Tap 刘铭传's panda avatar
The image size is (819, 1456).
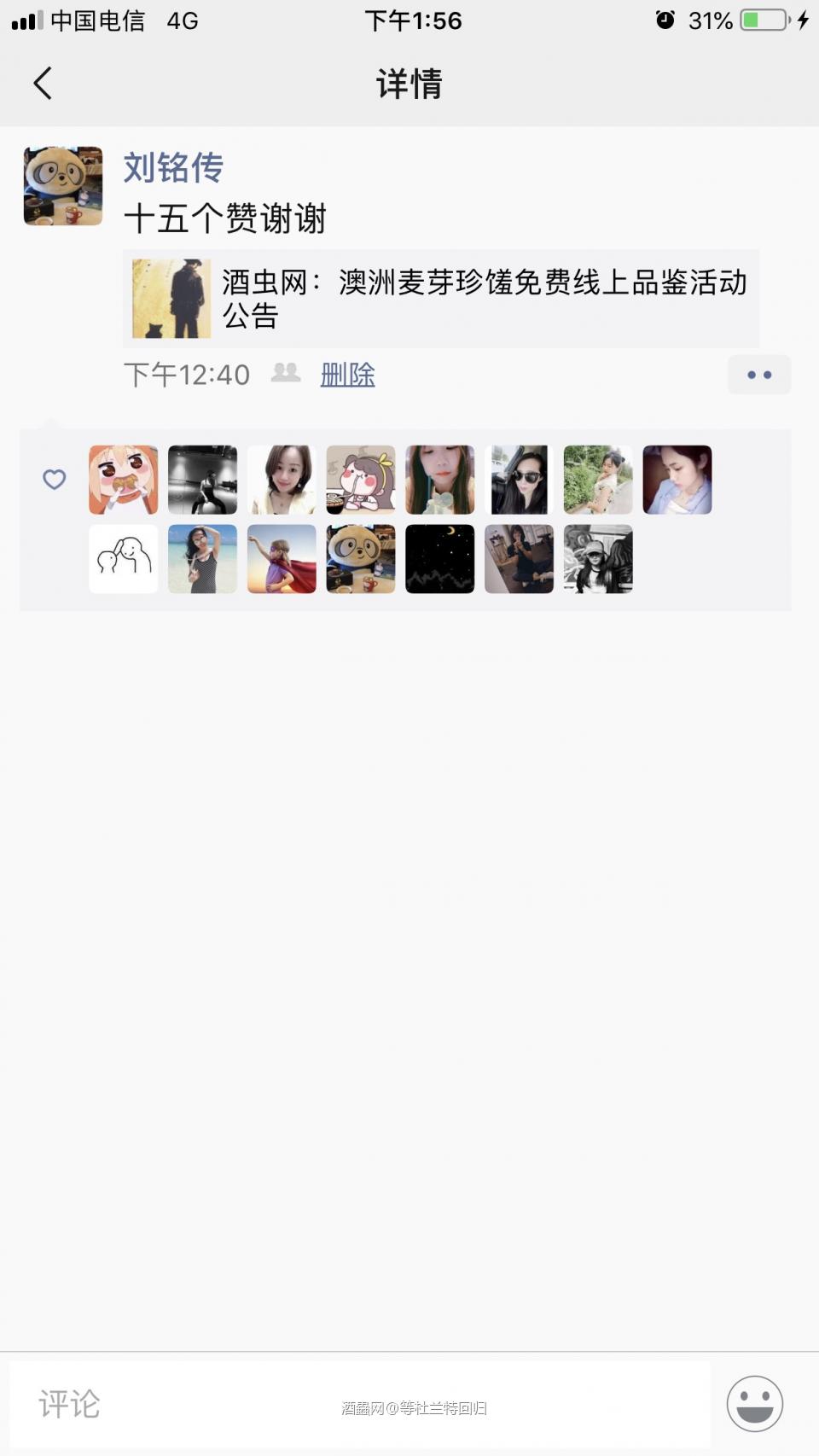(x=62, y=185)
